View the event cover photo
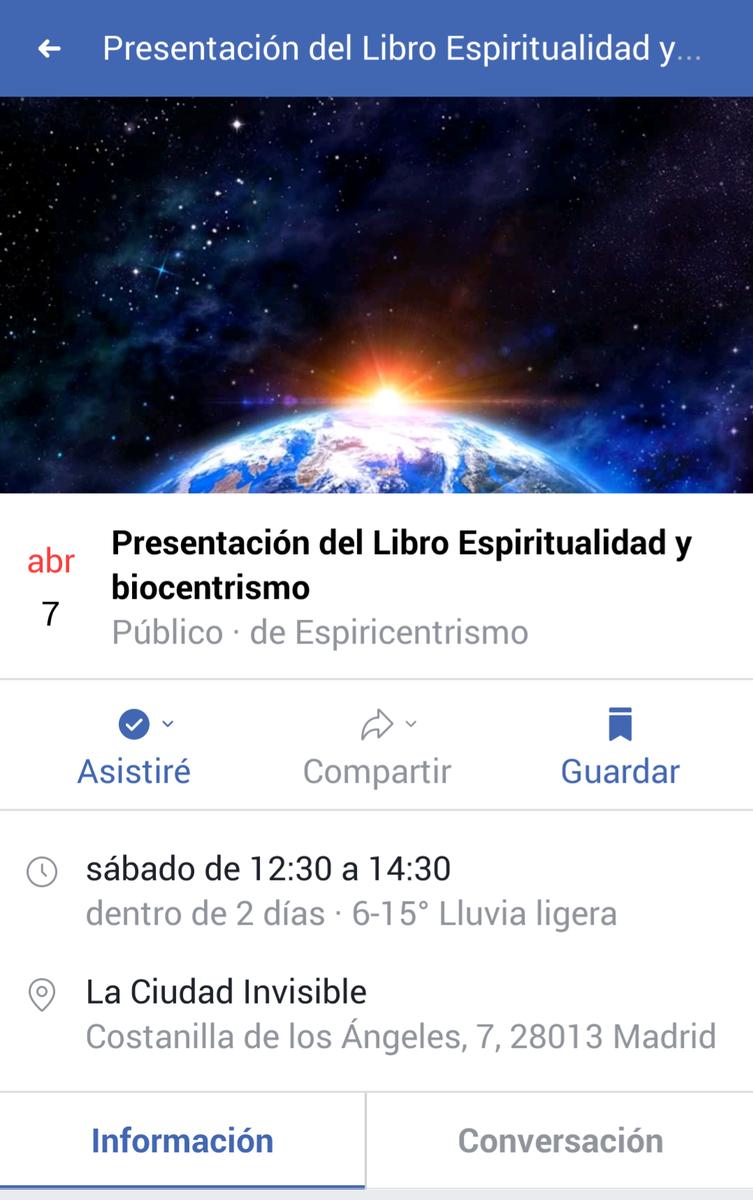The height and width of the screenshot is (1200, 753). 376,295
